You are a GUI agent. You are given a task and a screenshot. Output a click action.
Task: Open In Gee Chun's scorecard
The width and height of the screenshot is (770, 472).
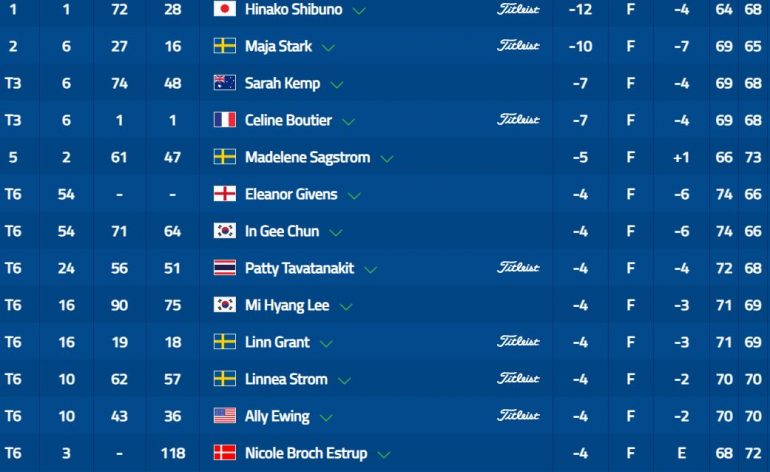pyautogui.click(x=335, y=232)
